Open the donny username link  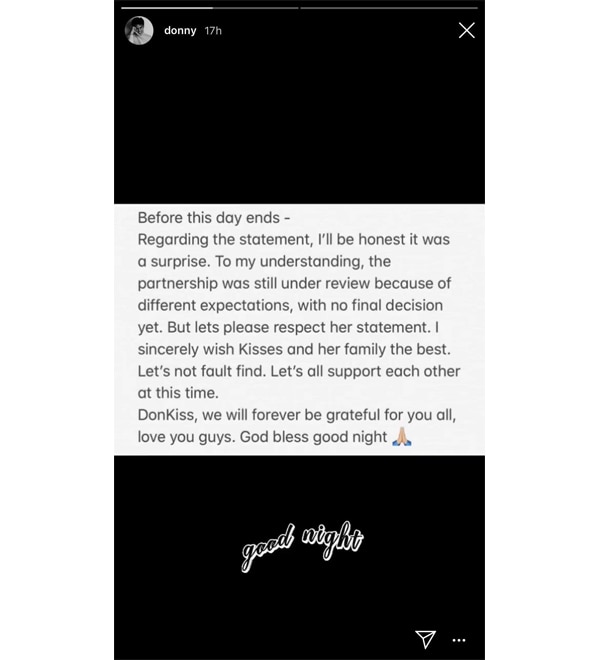click(x=180, y=31)
